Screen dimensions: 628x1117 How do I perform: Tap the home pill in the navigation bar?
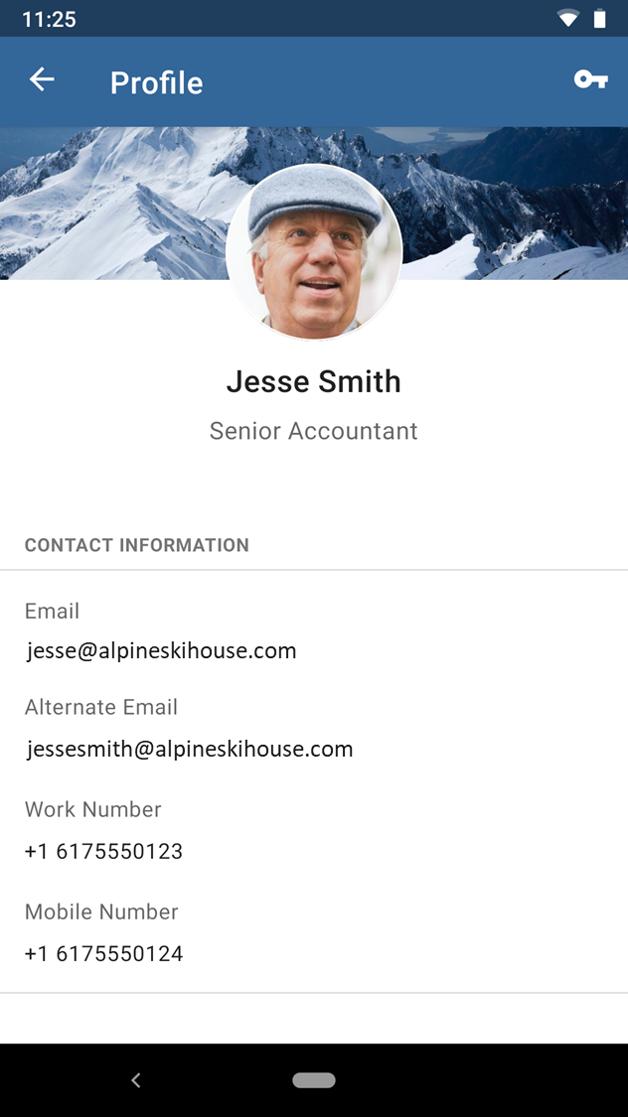314,1080
